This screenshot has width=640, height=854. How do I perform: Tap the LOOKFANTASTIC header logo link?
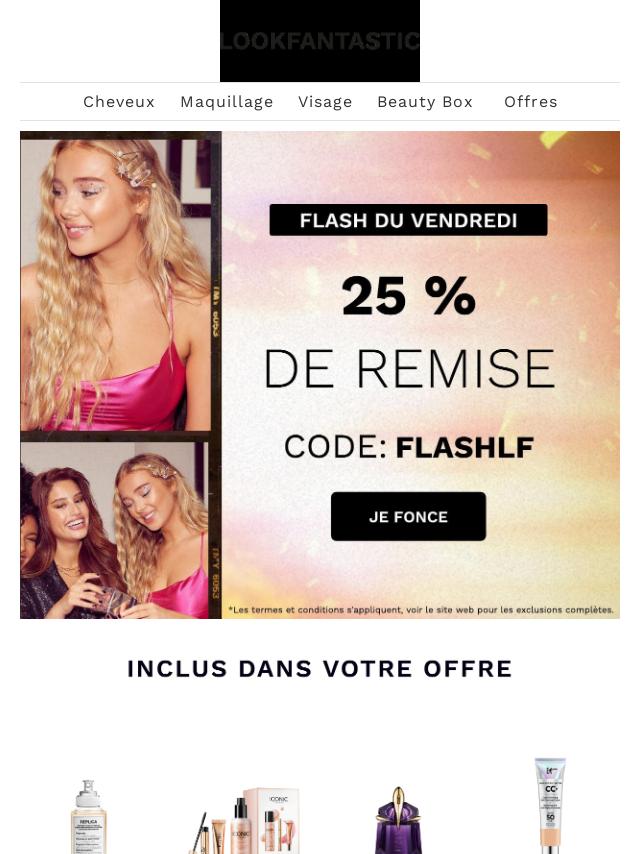[x=320, y=41]
